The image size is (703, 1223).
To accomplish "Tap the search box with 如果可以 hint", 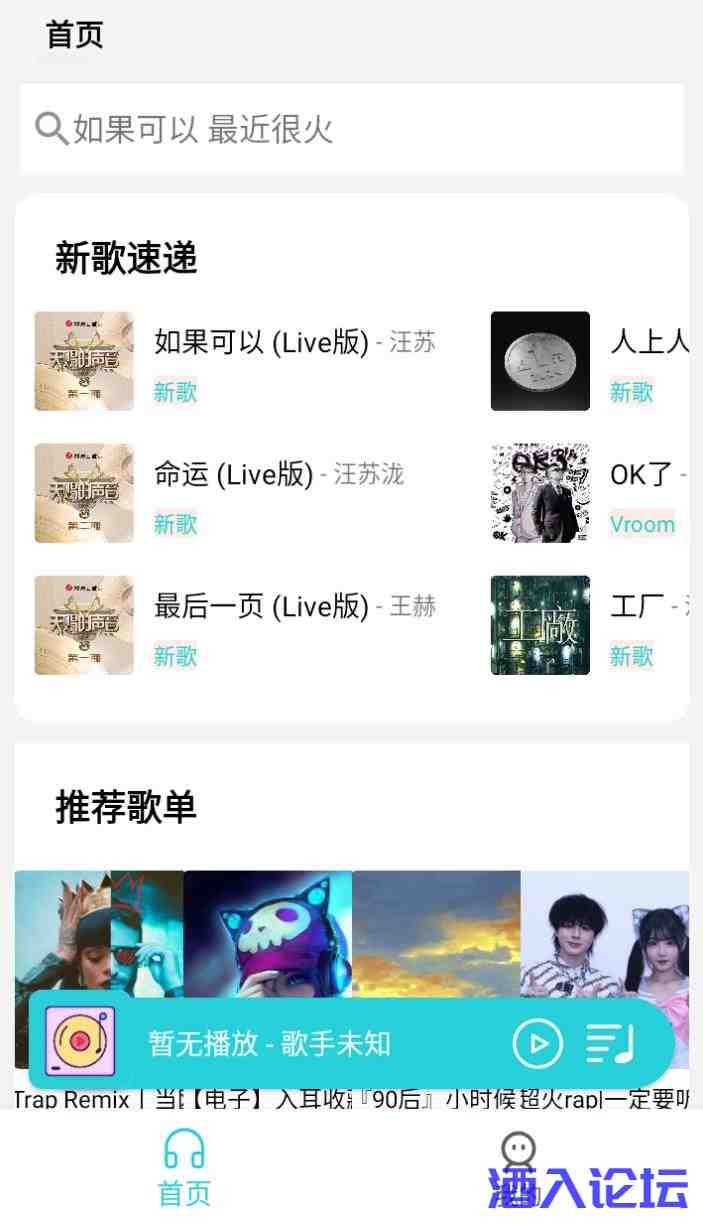I will point(350,129).
